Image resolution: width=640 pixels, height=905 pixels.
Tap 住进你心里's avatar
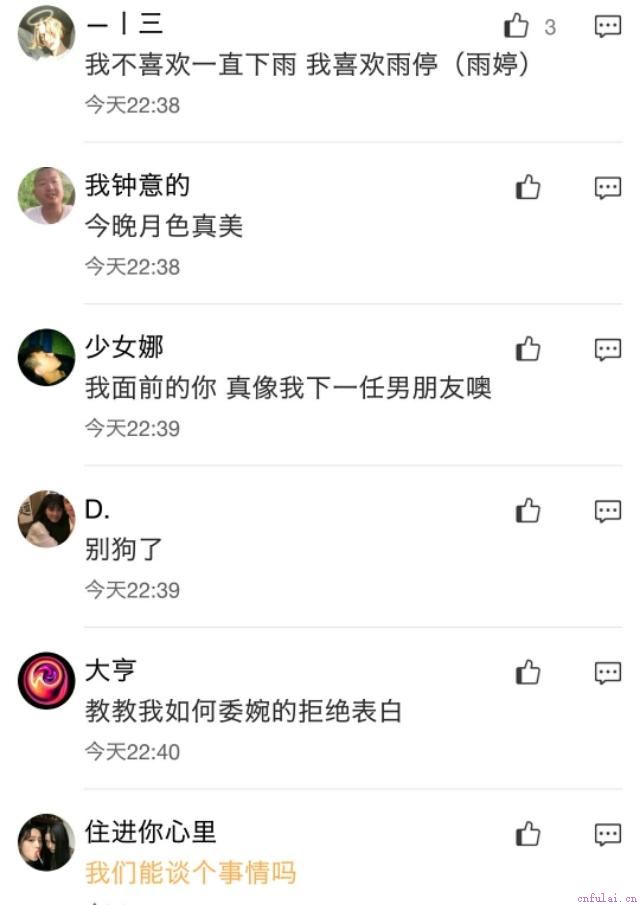click(46, 842)
